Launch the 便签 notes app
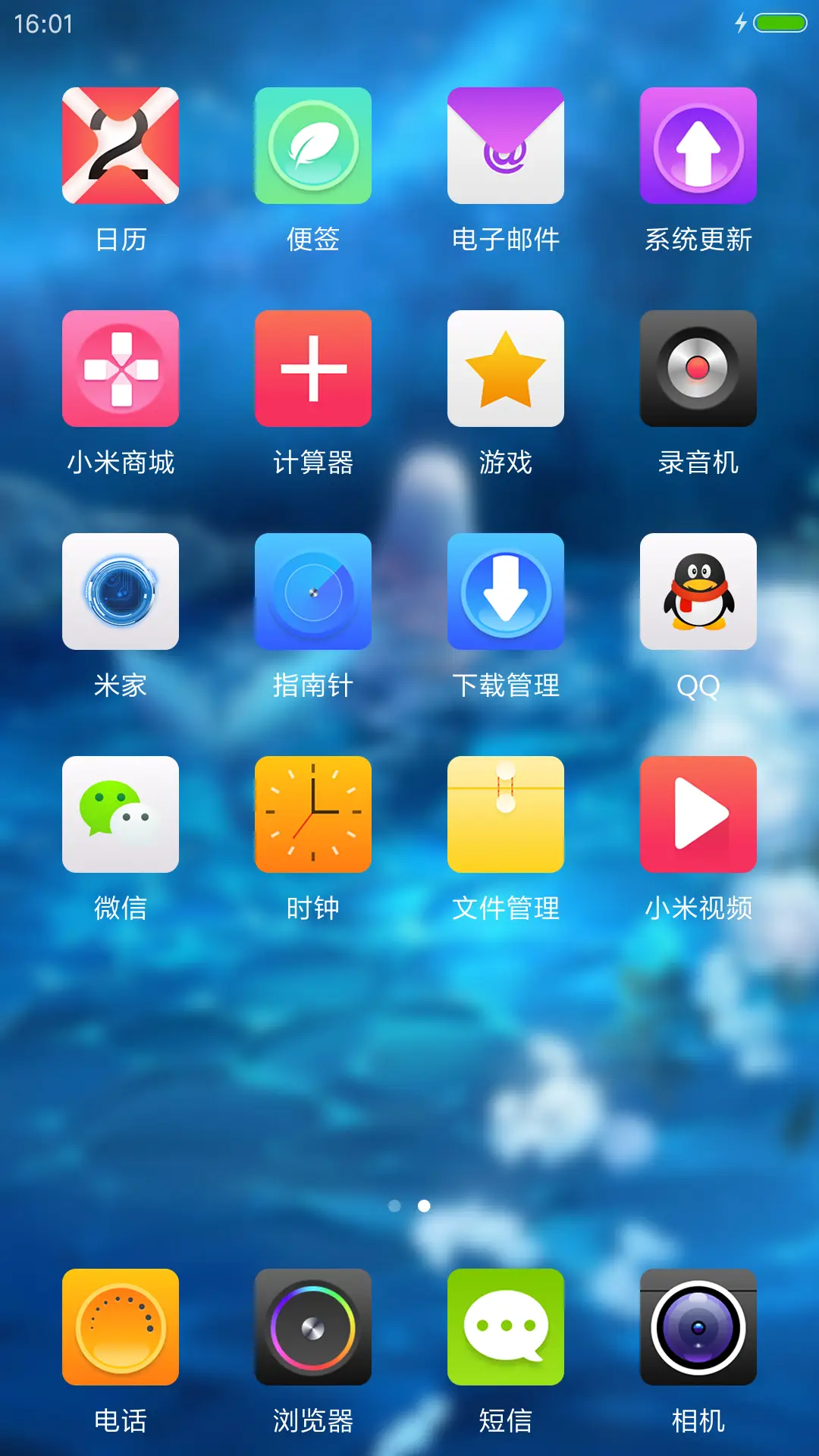This screenshot has width=819, height=1456. click(x=313, y=145)
